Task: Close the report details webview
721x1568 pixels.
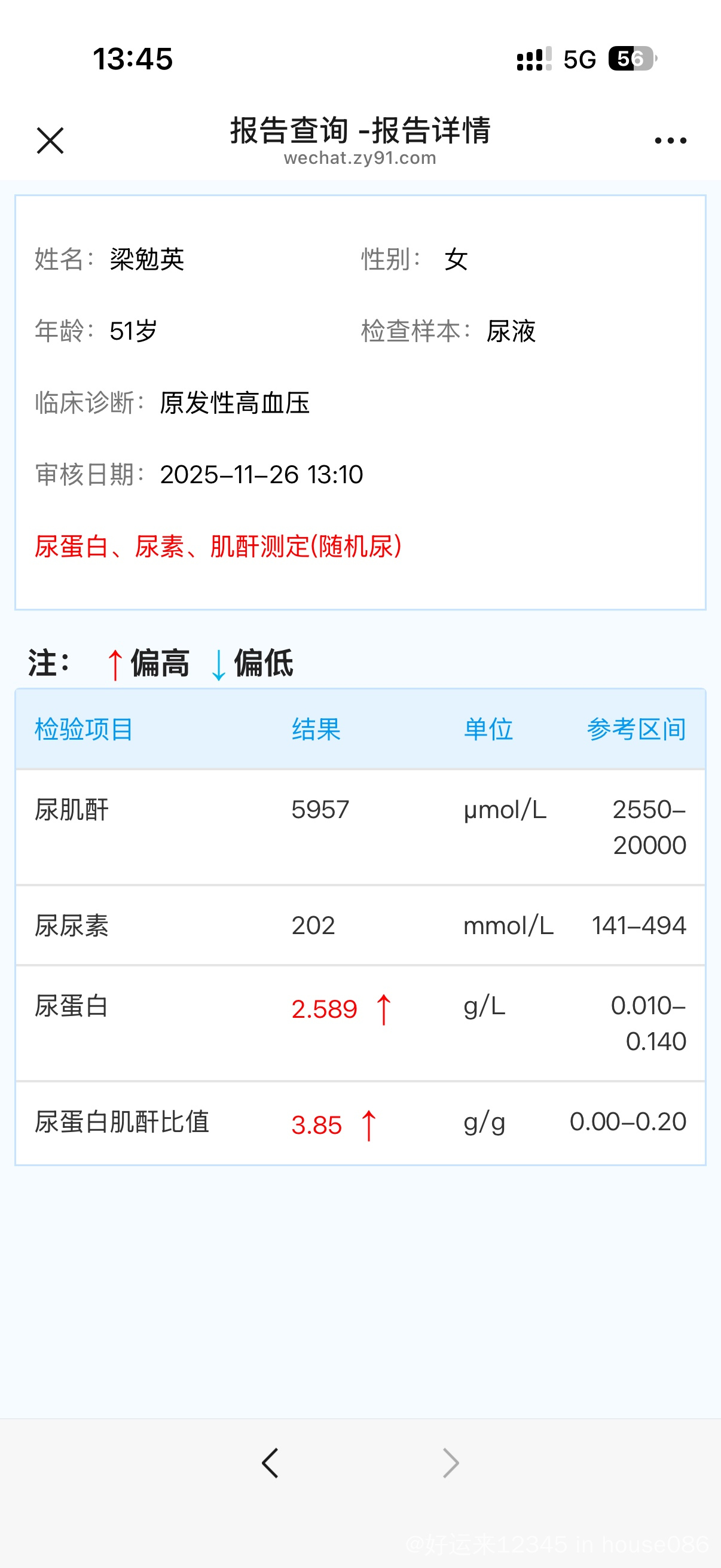Action: point(50,141)
